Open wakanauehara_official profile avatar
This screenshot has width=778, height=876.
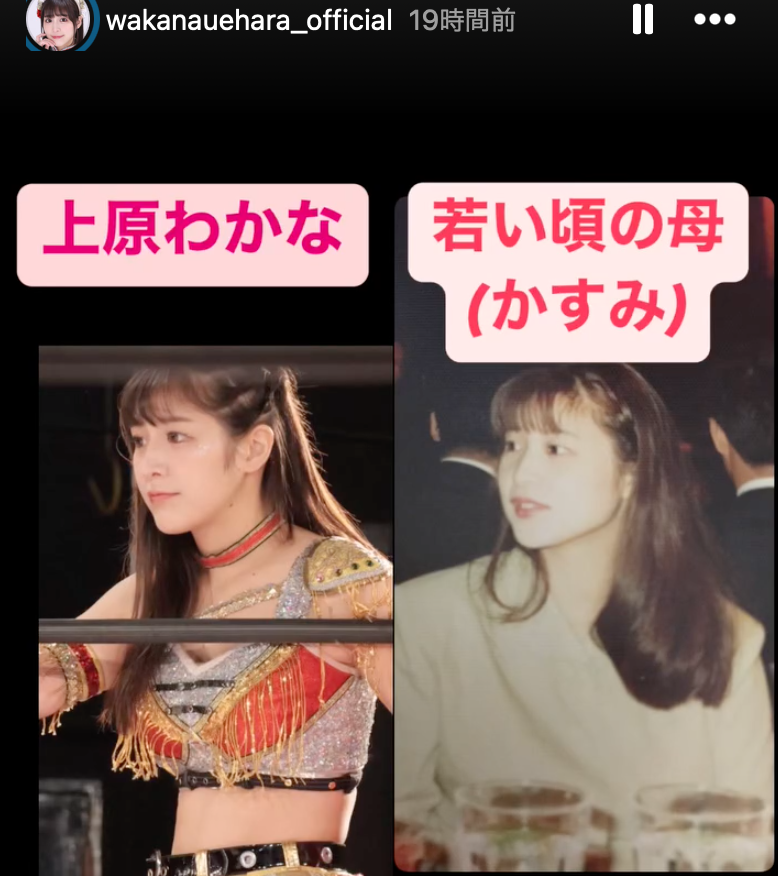(x=58, y=20)
